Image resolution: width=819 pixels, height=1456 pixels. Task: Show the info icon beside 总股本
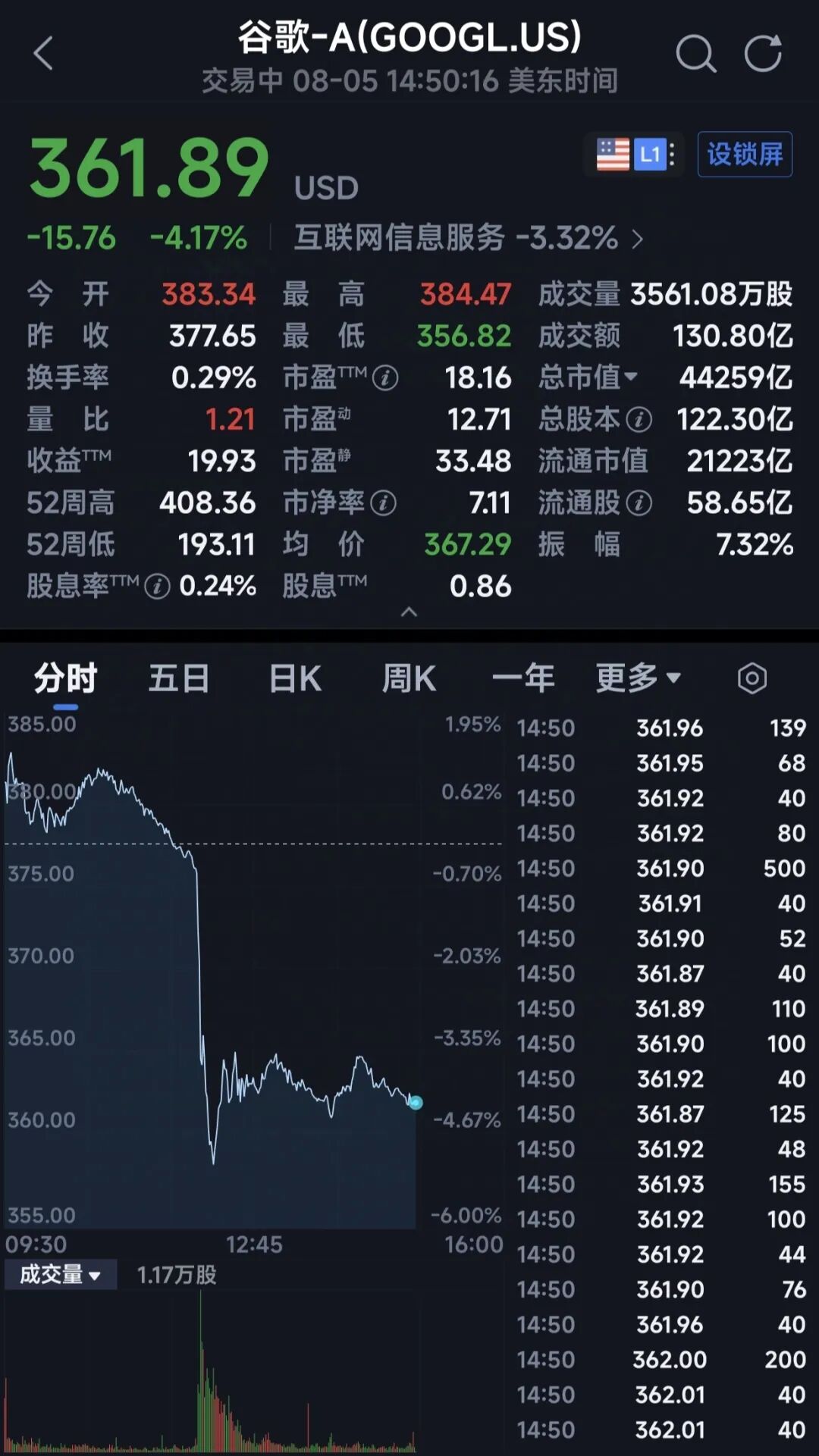[x=639, y=419]
